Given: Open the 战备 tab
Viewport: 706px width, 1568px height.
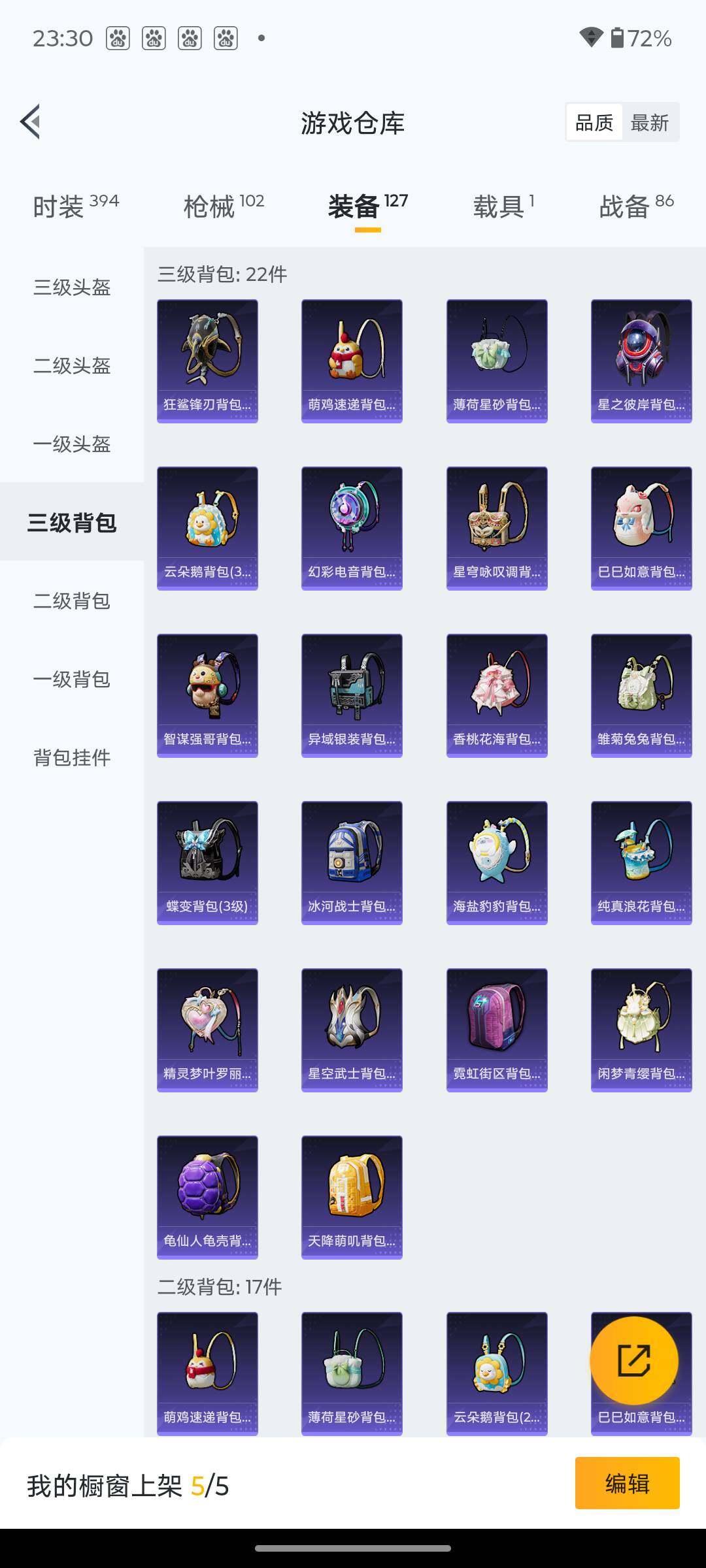Looking at the screenshot, I should pos(636,206).
